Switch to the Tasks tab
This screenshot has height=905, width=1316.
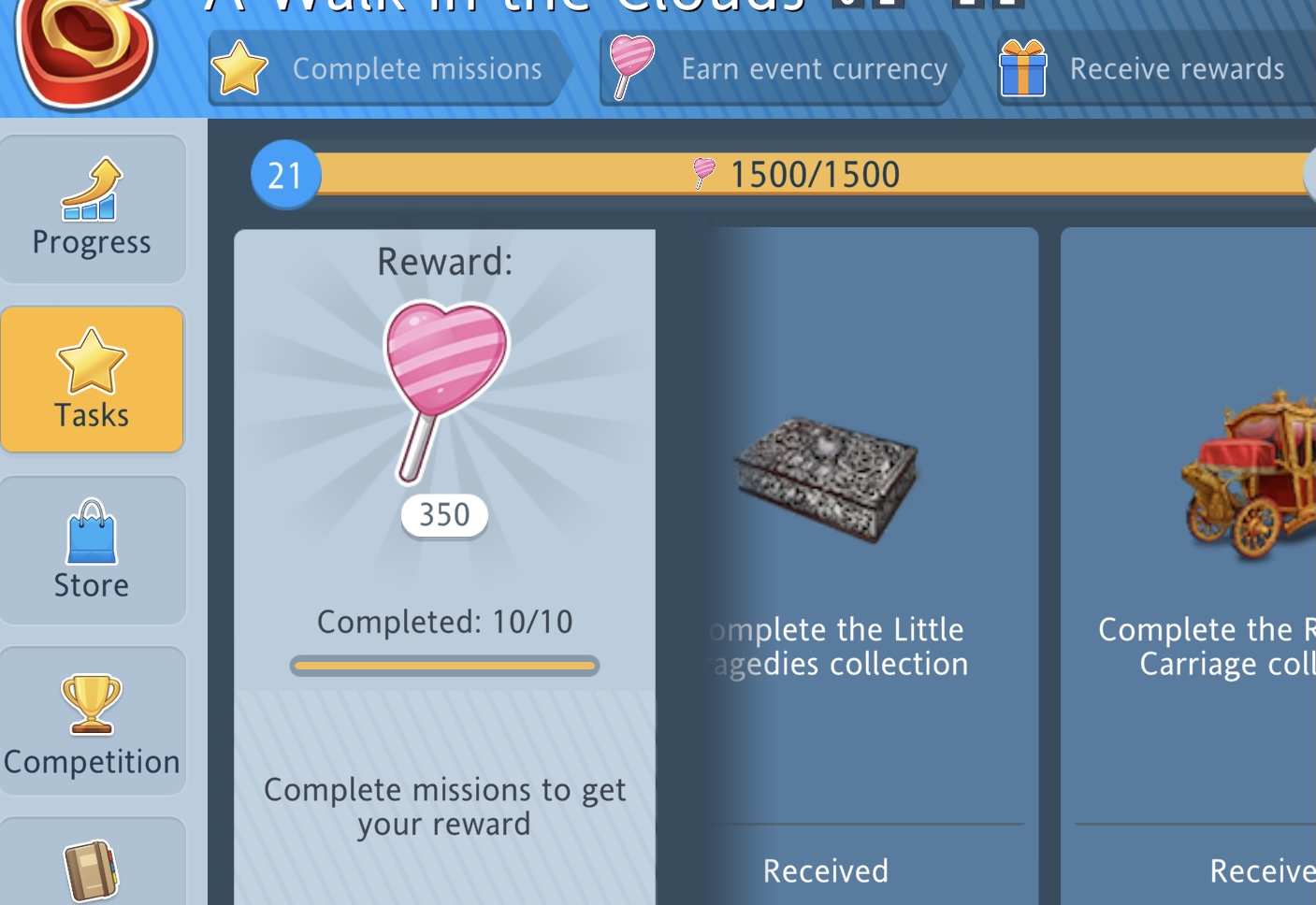(92, 380)
